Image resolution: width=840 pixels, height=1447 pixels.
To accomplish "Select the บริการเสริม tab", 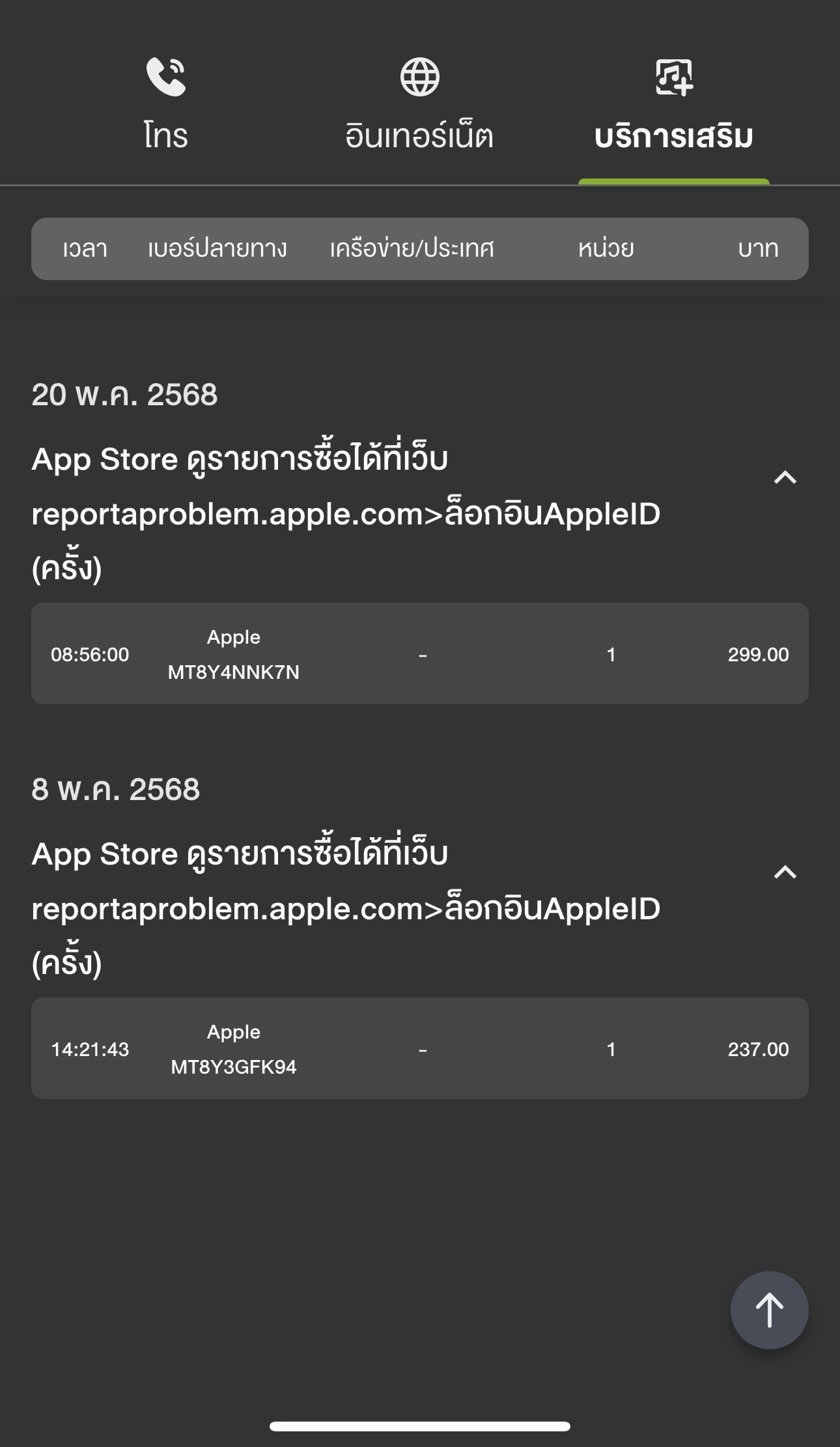I will (674, 104).
